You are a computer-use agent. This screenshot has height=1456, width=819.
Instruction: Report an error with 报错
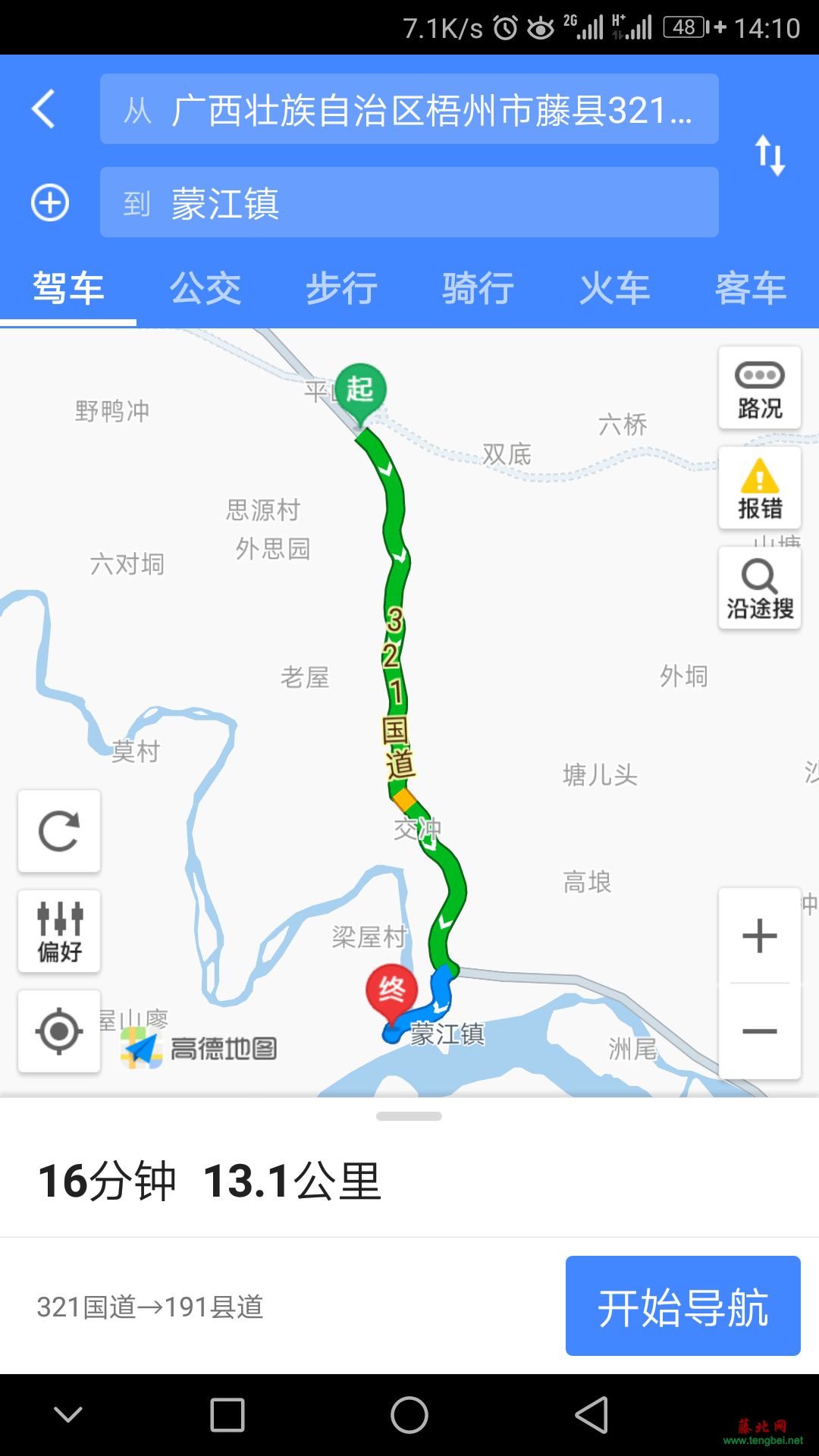760,488
